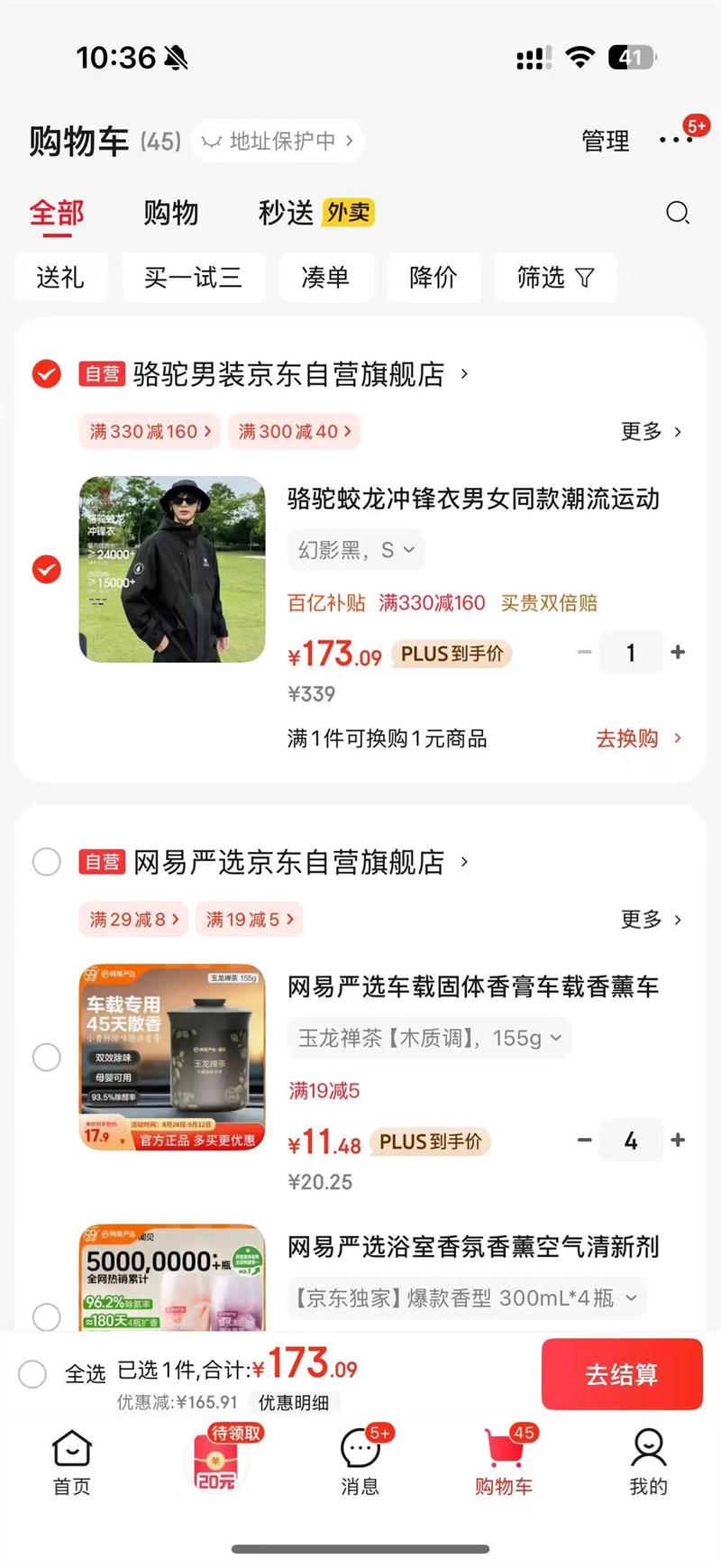The height and width of the screenshot is (1568, 721).
Task: Tap 管理 to manage cart items
Action: [605, 142]
